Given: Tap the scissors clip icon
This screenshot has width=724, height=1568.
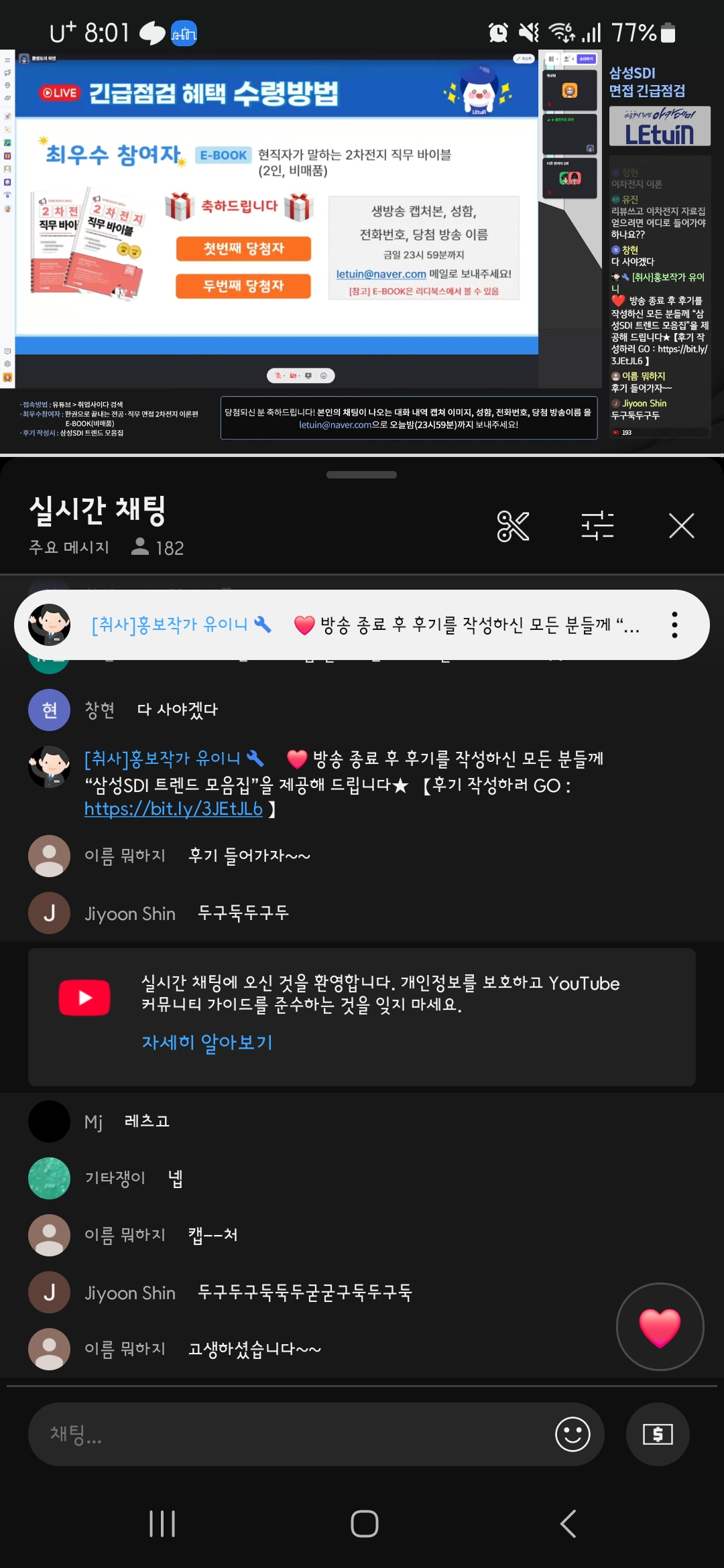Looking at the screenshot, I should pos(513,526).
